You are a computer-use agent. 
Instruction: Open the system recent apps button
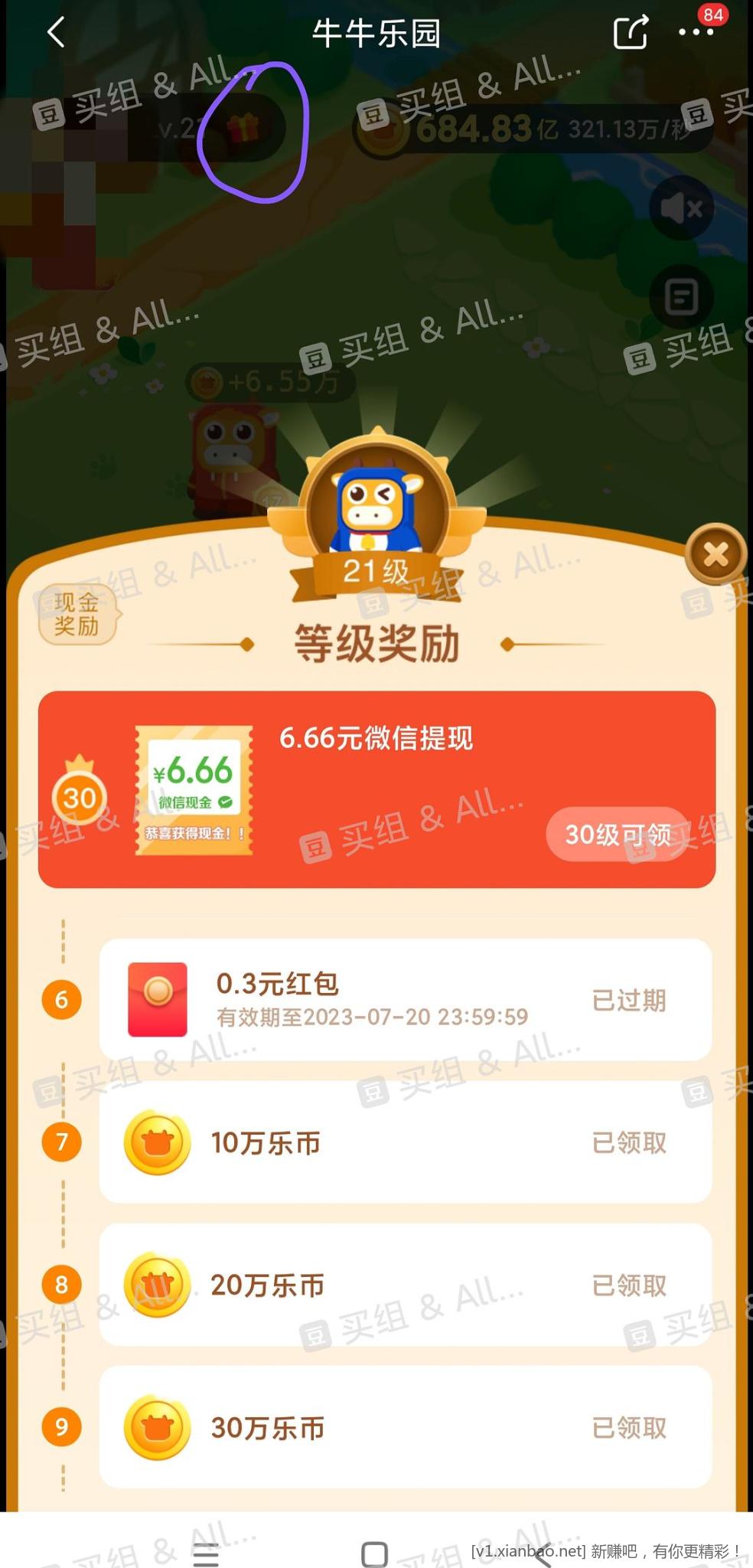206,1554
